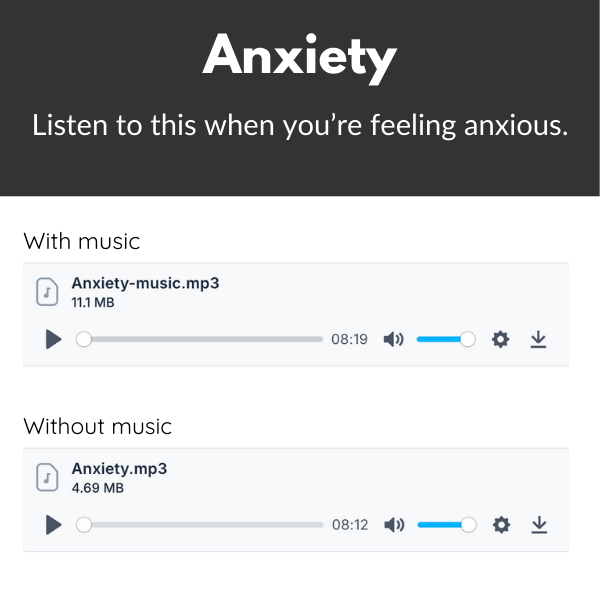Tap the volume slider for Anxiety-music.mp3
This screenshot has width=600, height=600.
[x=445, y=340]
